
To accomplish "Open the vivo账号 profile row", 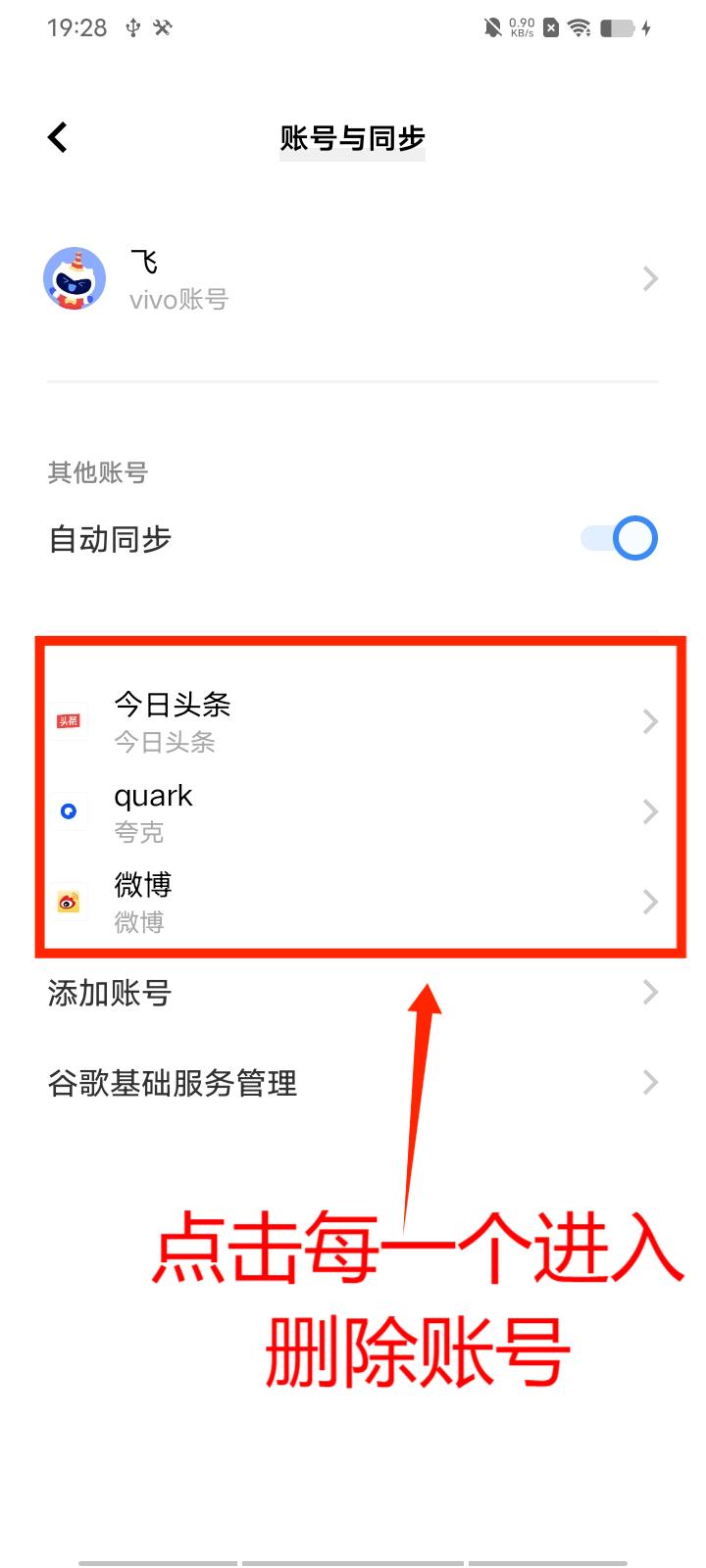I will click(x=351, y=279).
